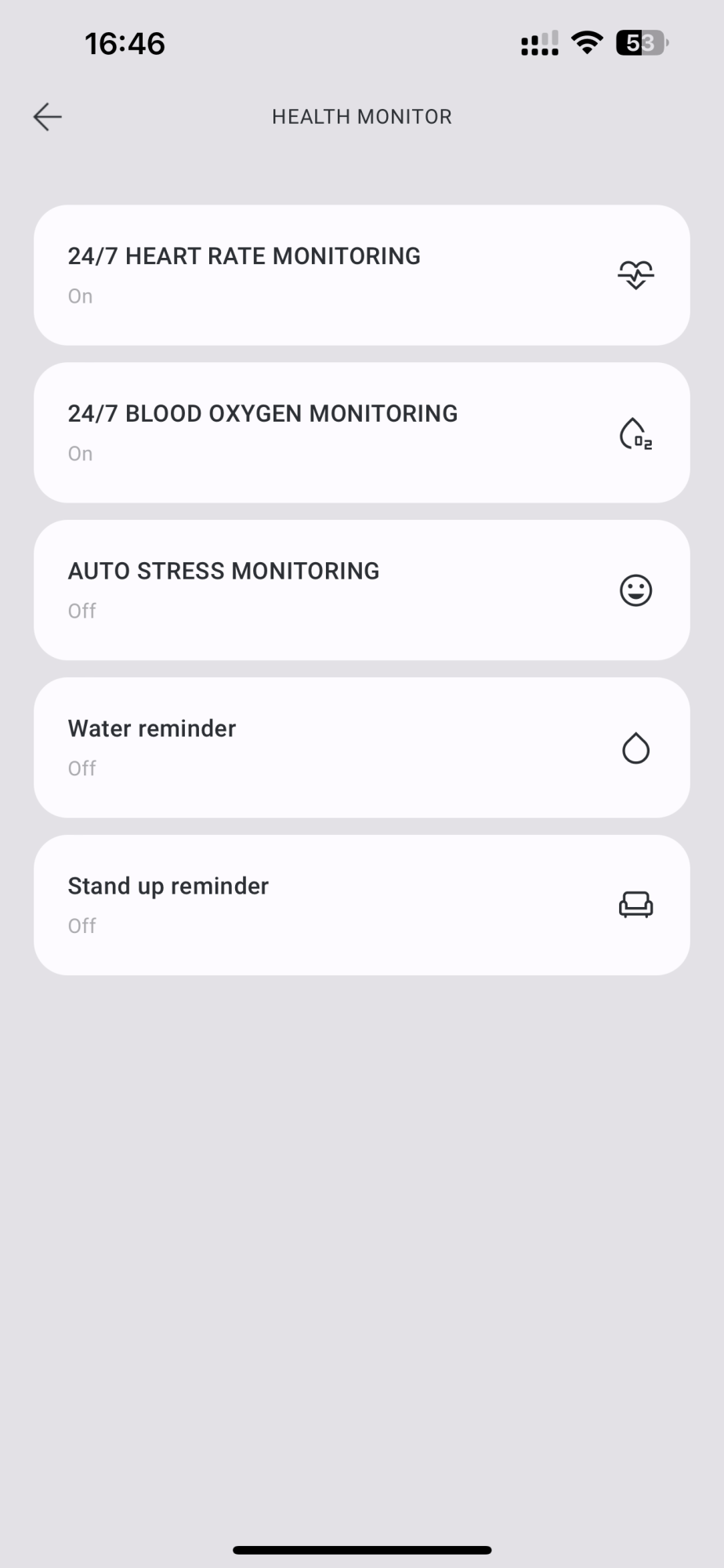The width and height of the screenshot is (724, 1568).
Task: Open the Water reminder settings
Action: click(361, 748)
